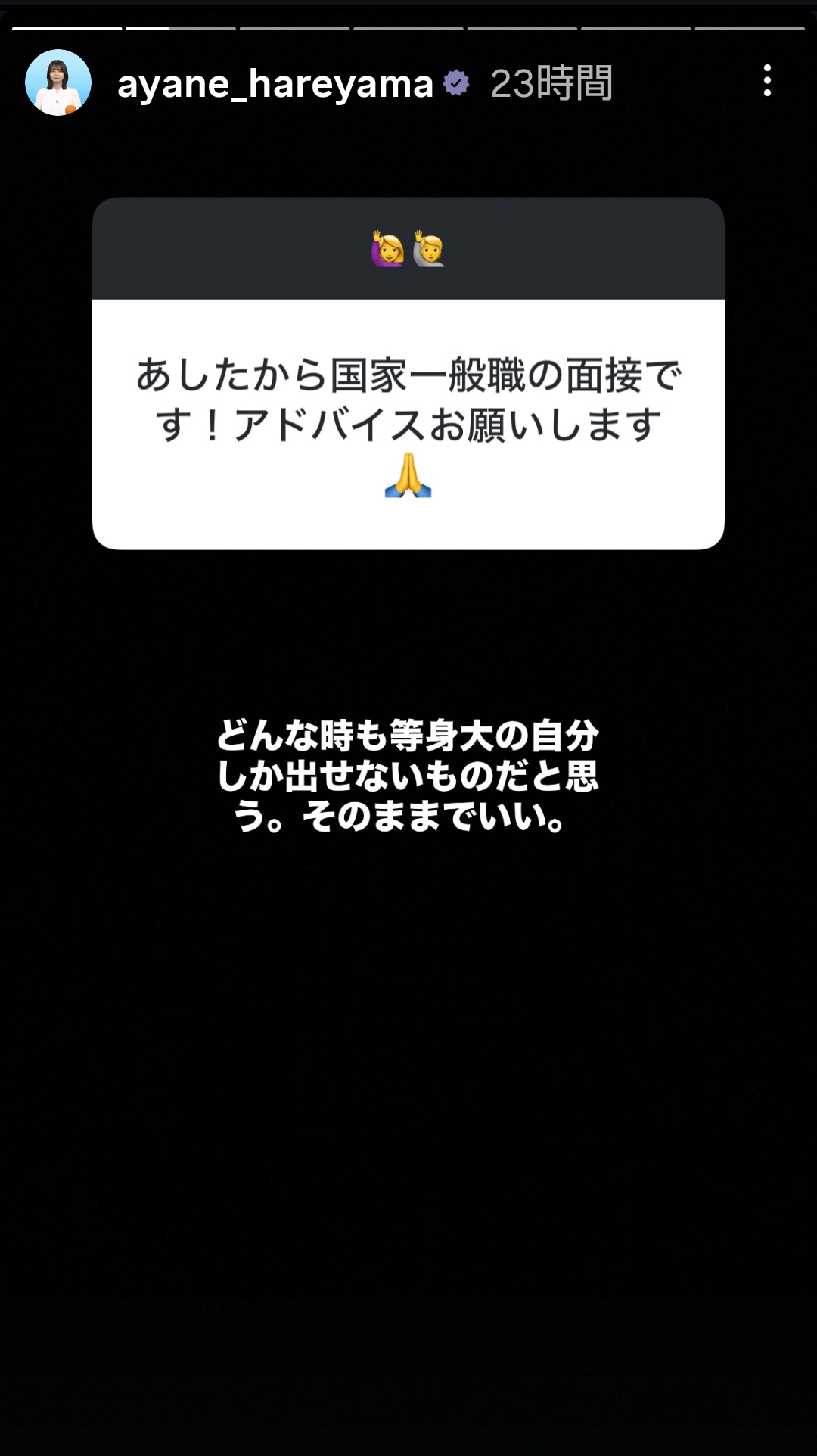Tap the ayane_hareyama username
Screen dimensions: 817x1456
pyautogui.click(x=275, y=84)
